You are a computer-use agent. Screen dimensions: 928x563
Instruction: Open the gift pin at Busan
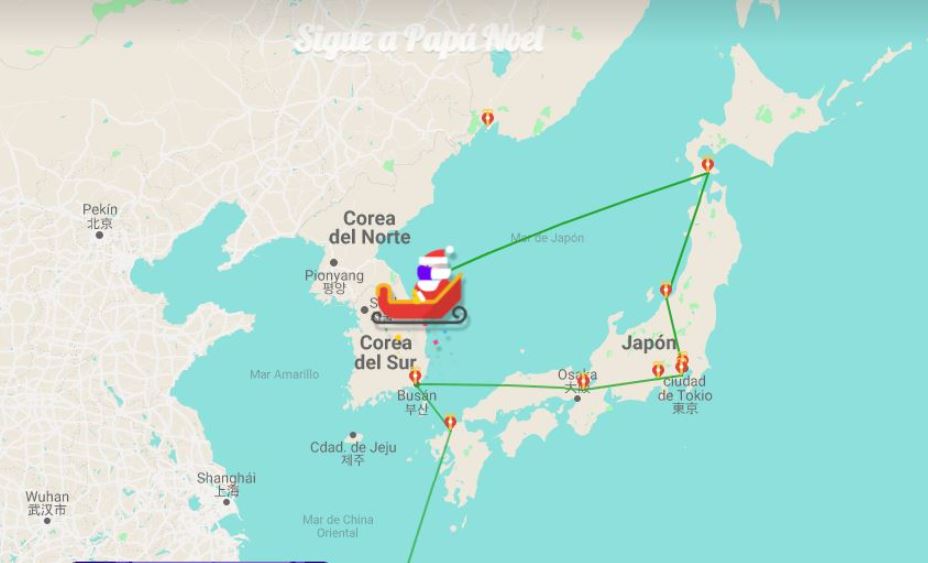pyautogui.click(x=415, y=377)
